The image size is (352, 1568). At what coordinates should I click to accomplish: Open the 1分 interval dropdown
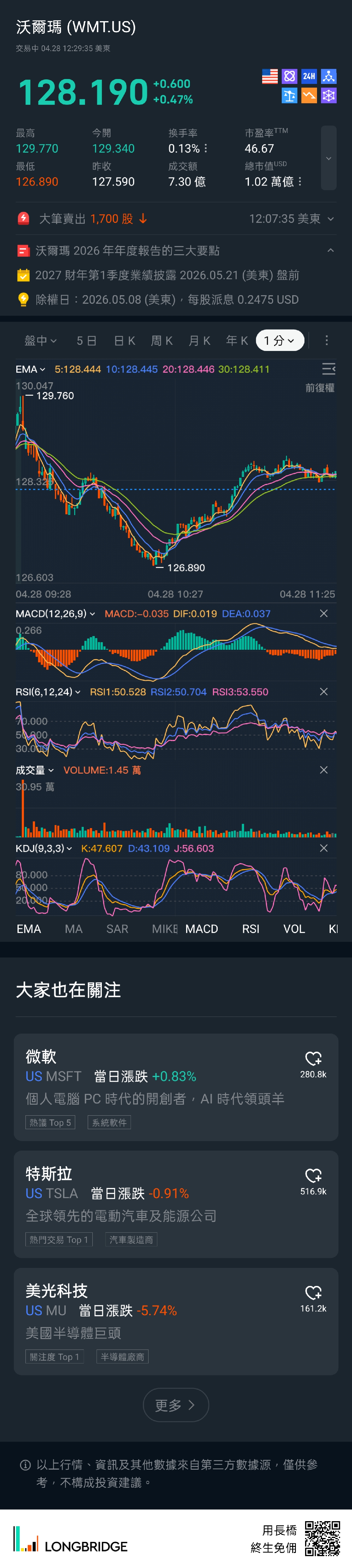point(280,340)
